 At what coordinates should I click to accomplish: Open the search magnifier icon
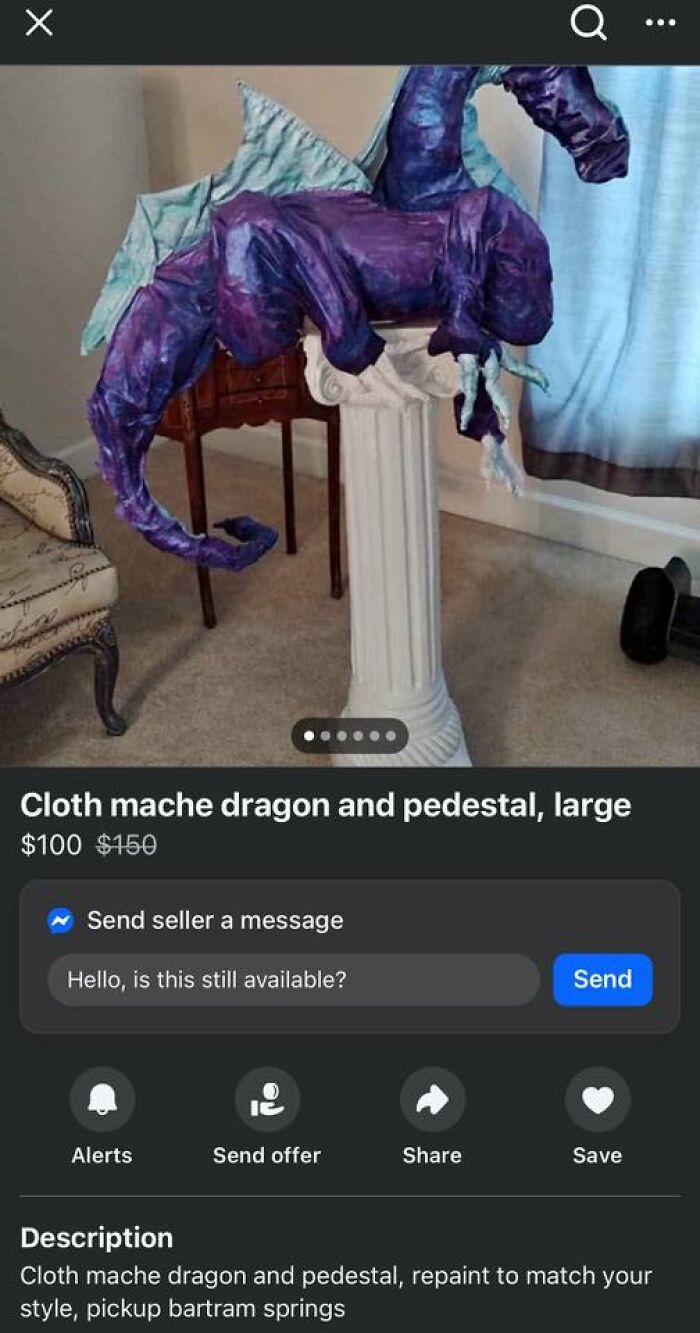tap(588, 24)
